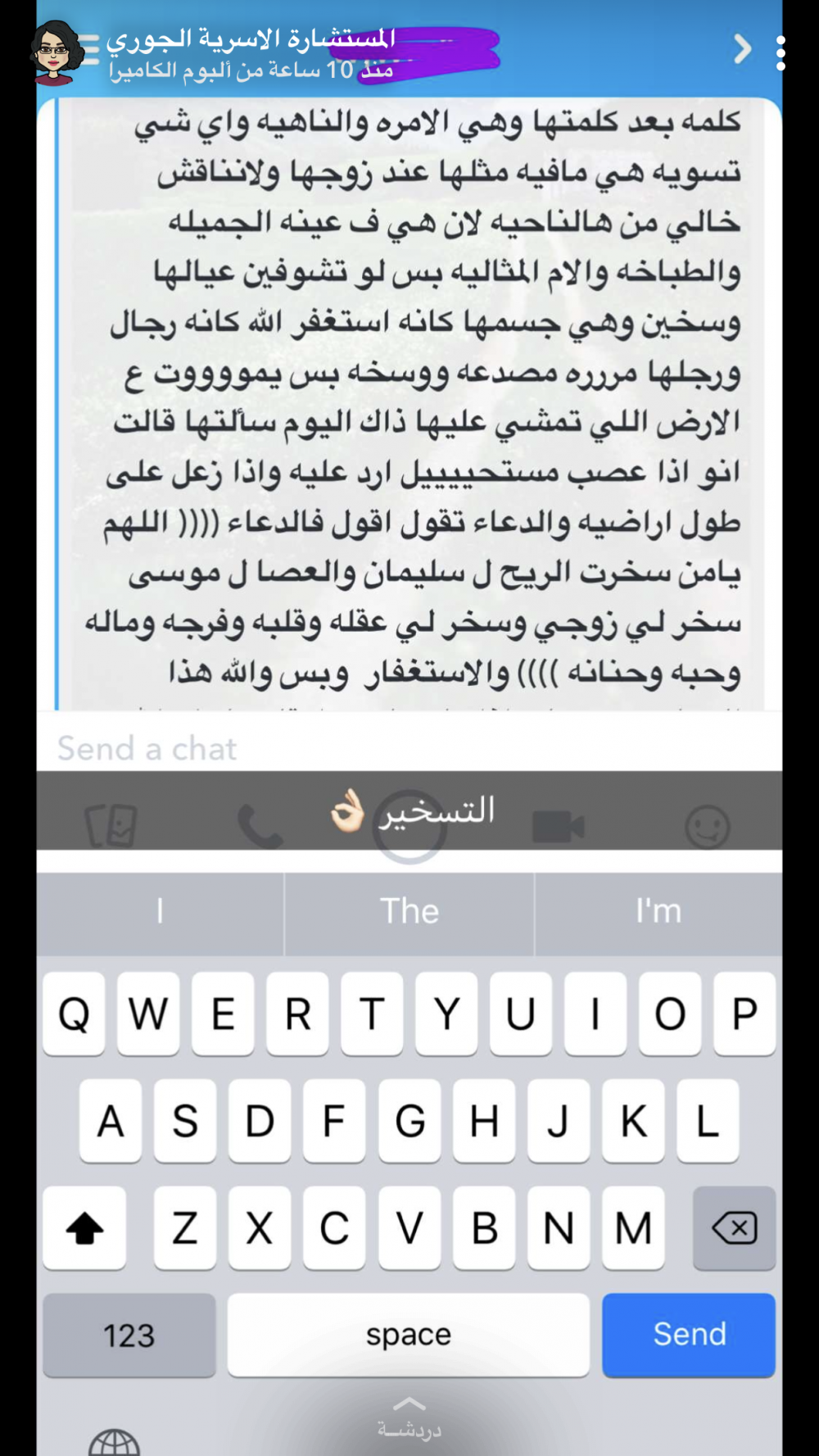Pick the suggestion "The"

pyautogui.click(x=409, y=911)
